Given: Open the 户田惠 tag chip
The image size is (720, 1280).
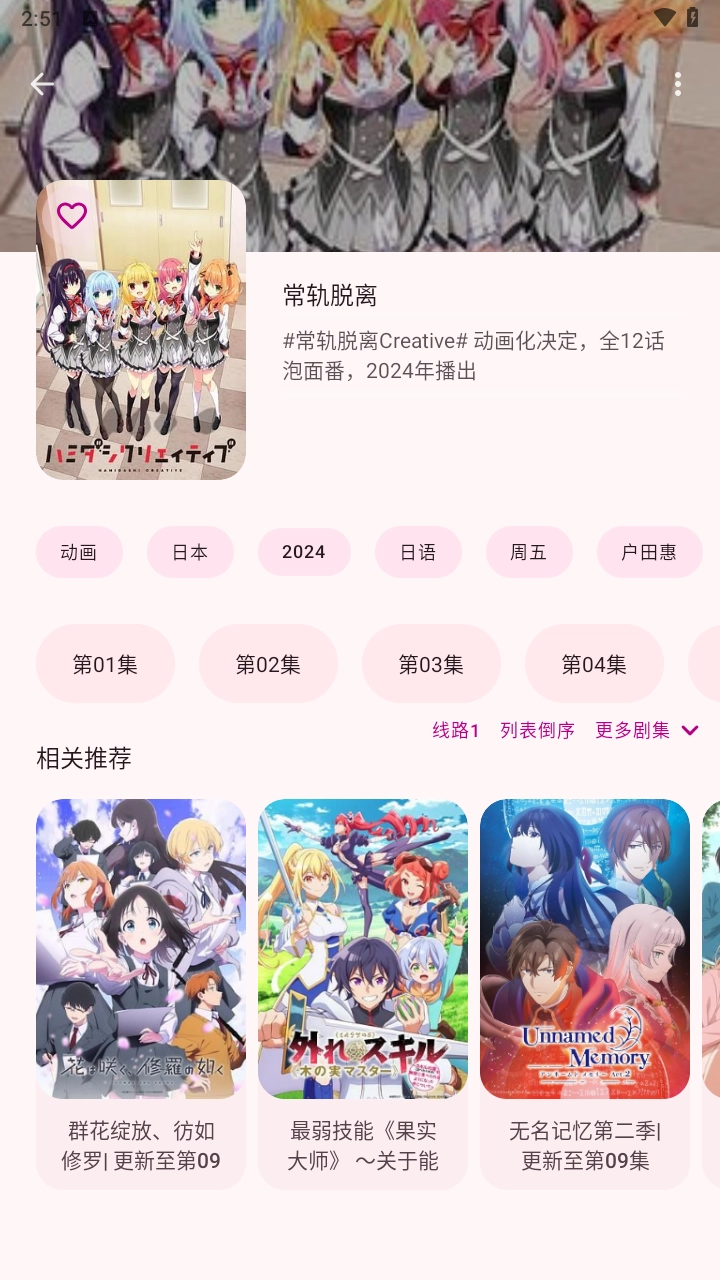Looking at the screenshot, I should 649,552.
